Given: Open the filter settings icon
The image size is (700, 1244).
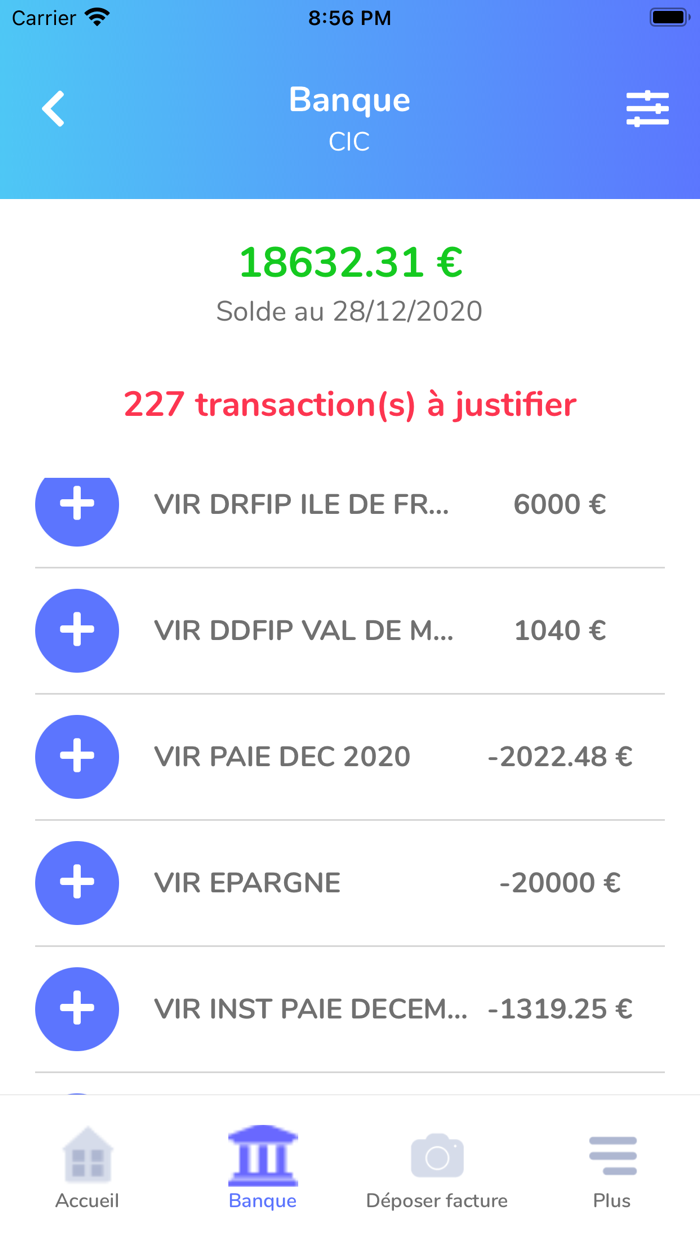Looking at the screenshot, I should [x=647, y=109].
